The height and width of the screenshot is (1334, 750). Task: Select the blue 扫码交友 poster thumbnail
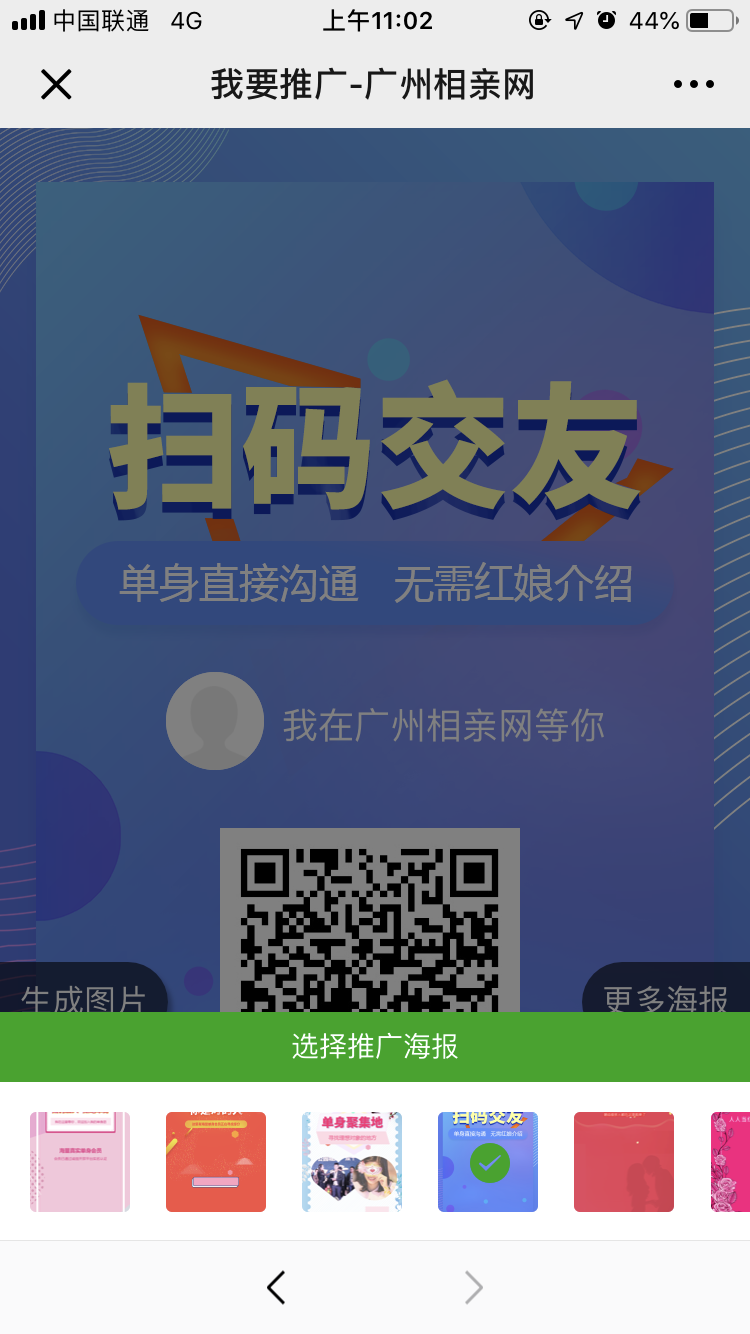pyautogui.click(x=488, y=1162)
